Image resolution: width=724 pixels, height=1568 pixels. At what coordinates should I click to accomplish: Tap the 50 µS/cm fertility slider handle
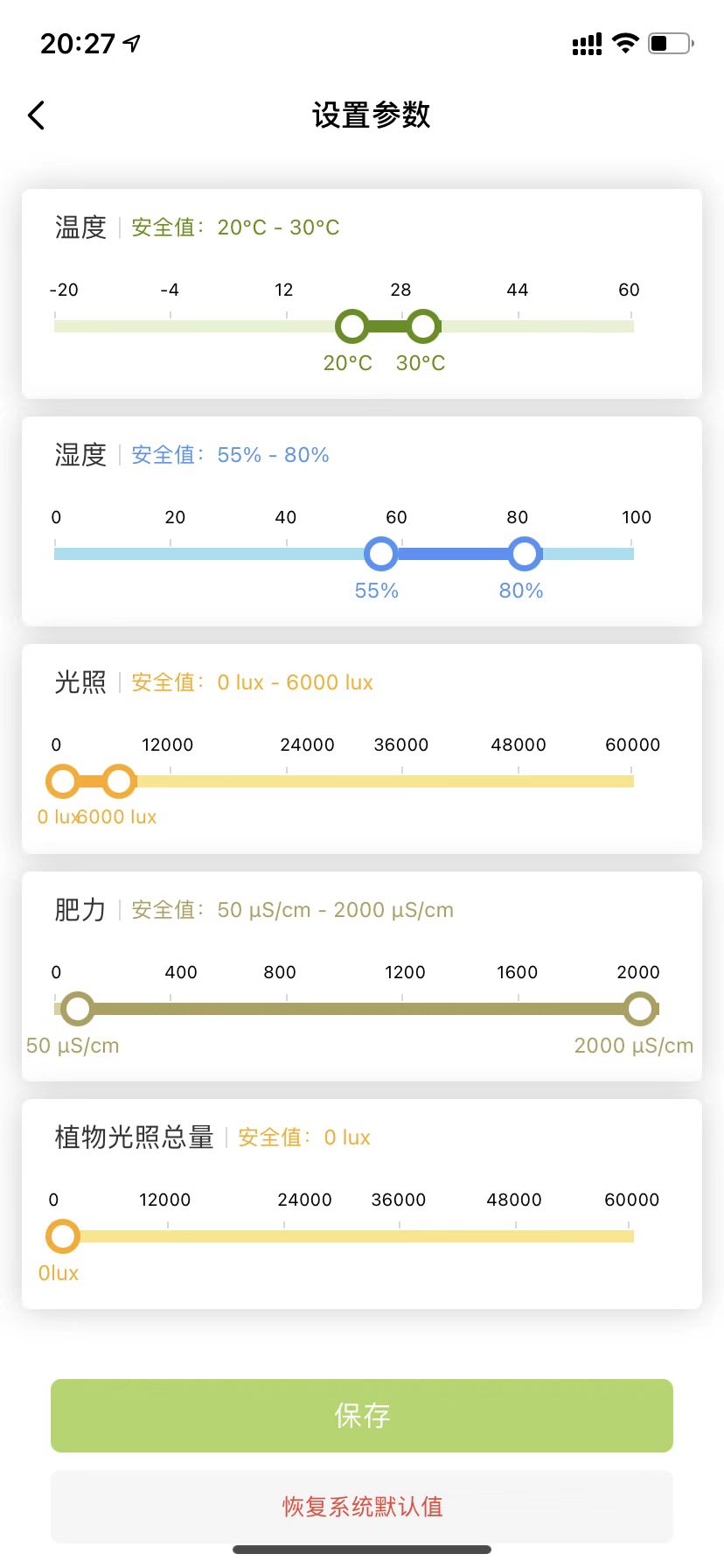coord(78,1009)
